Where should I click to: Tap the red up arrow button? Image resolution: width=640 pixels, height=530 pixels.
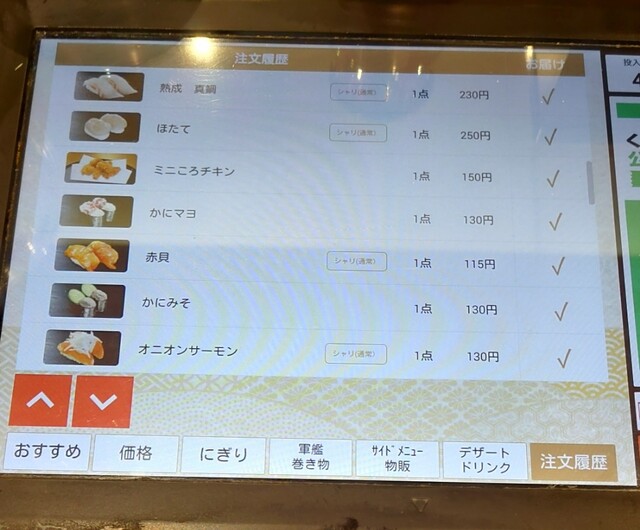40,401
